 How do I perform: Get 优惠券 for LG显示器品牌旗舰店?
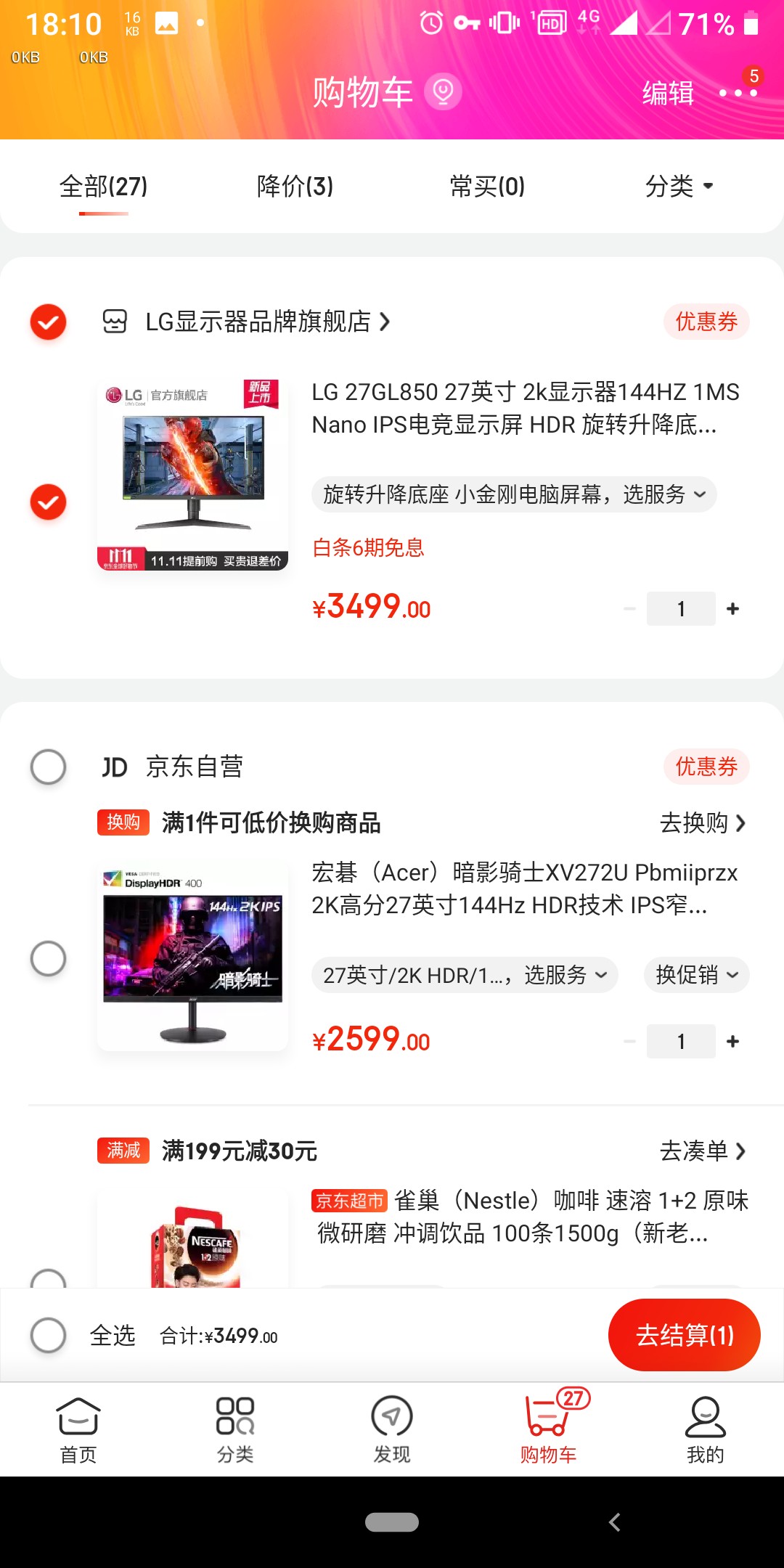coord(706,322)
